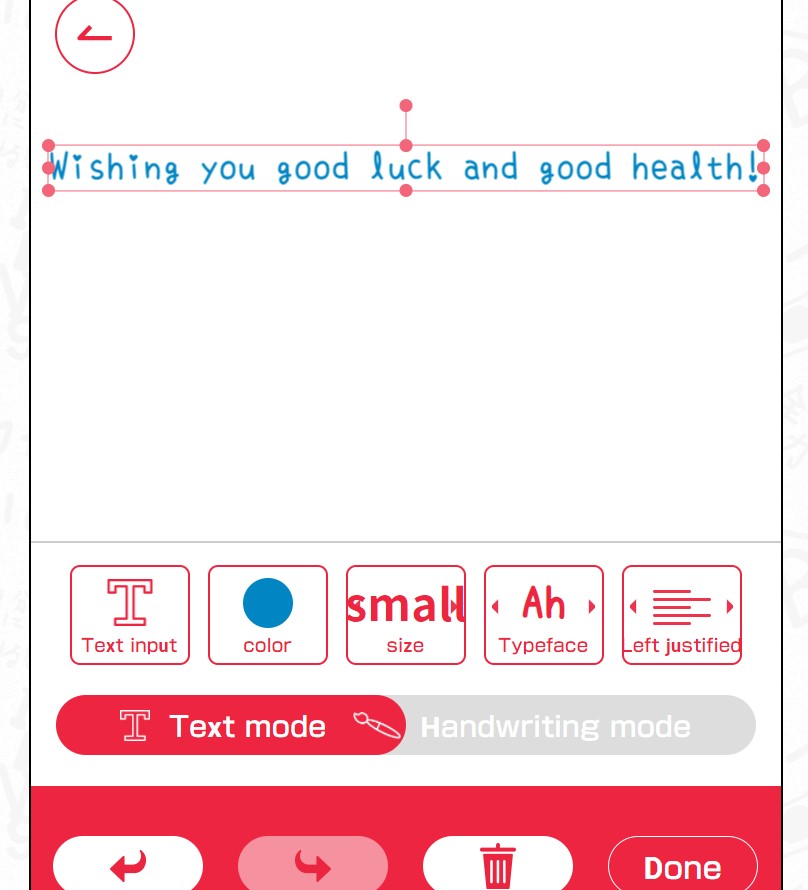808x890 pixels.
Task: Open the Text input tool
Action: click(x=130, y=614)
